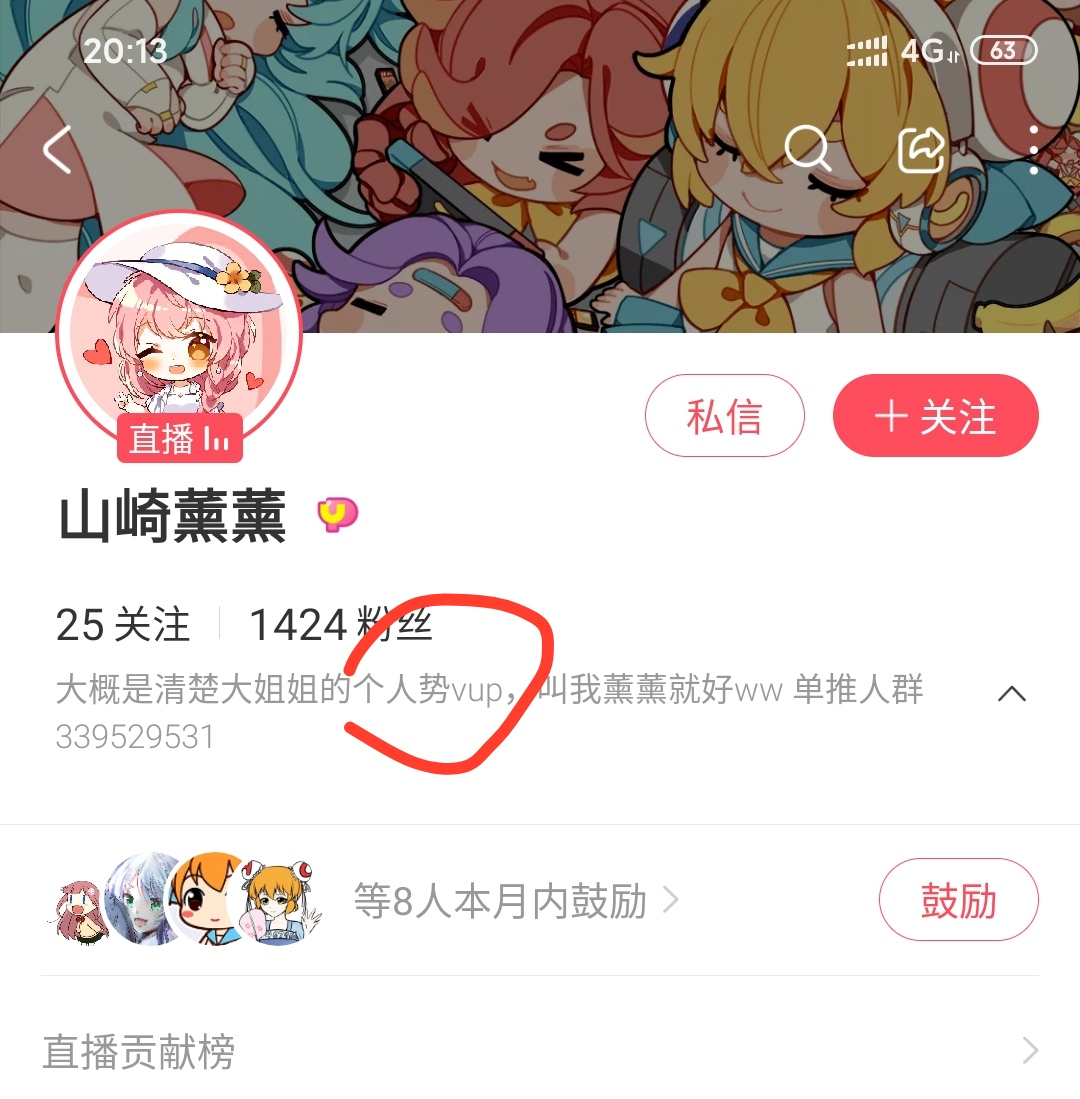Viewport: 1080px width, 1099px height.
Task: View the 25 关注 following list
Action: pos(123,625)
